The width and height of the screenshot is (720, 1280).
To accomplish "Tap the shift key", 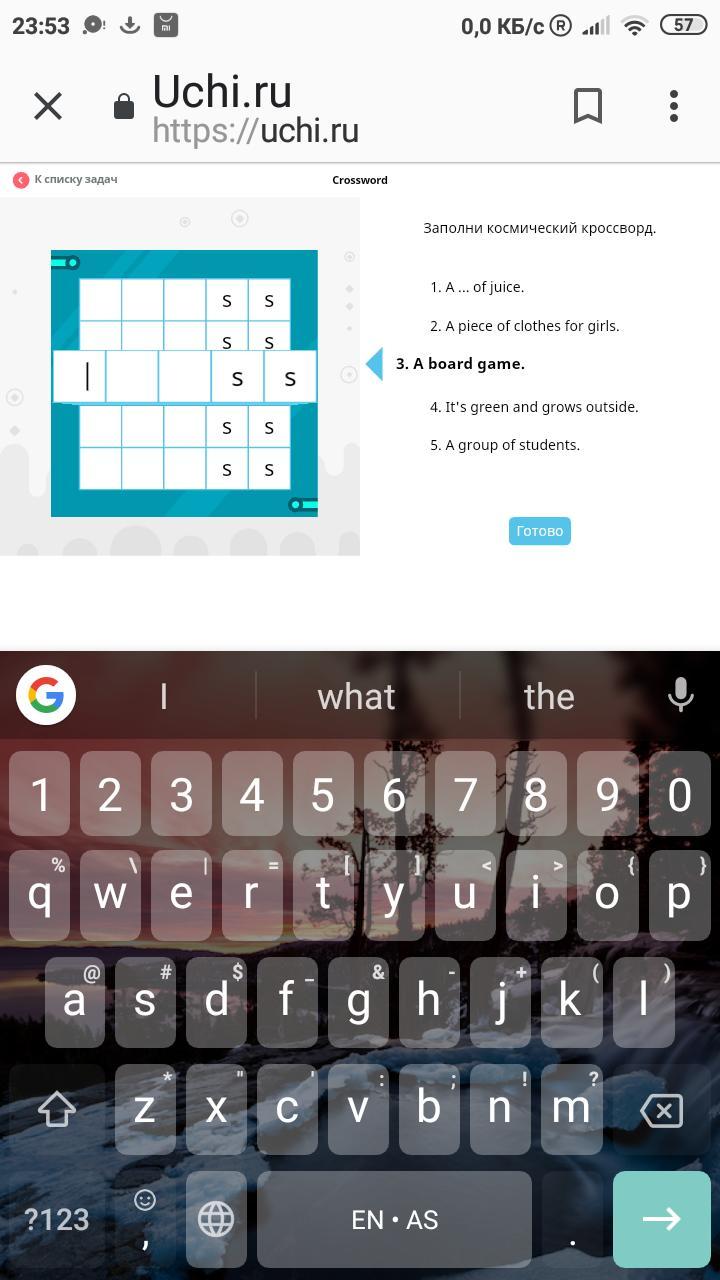I will [x=57, y=1109].
